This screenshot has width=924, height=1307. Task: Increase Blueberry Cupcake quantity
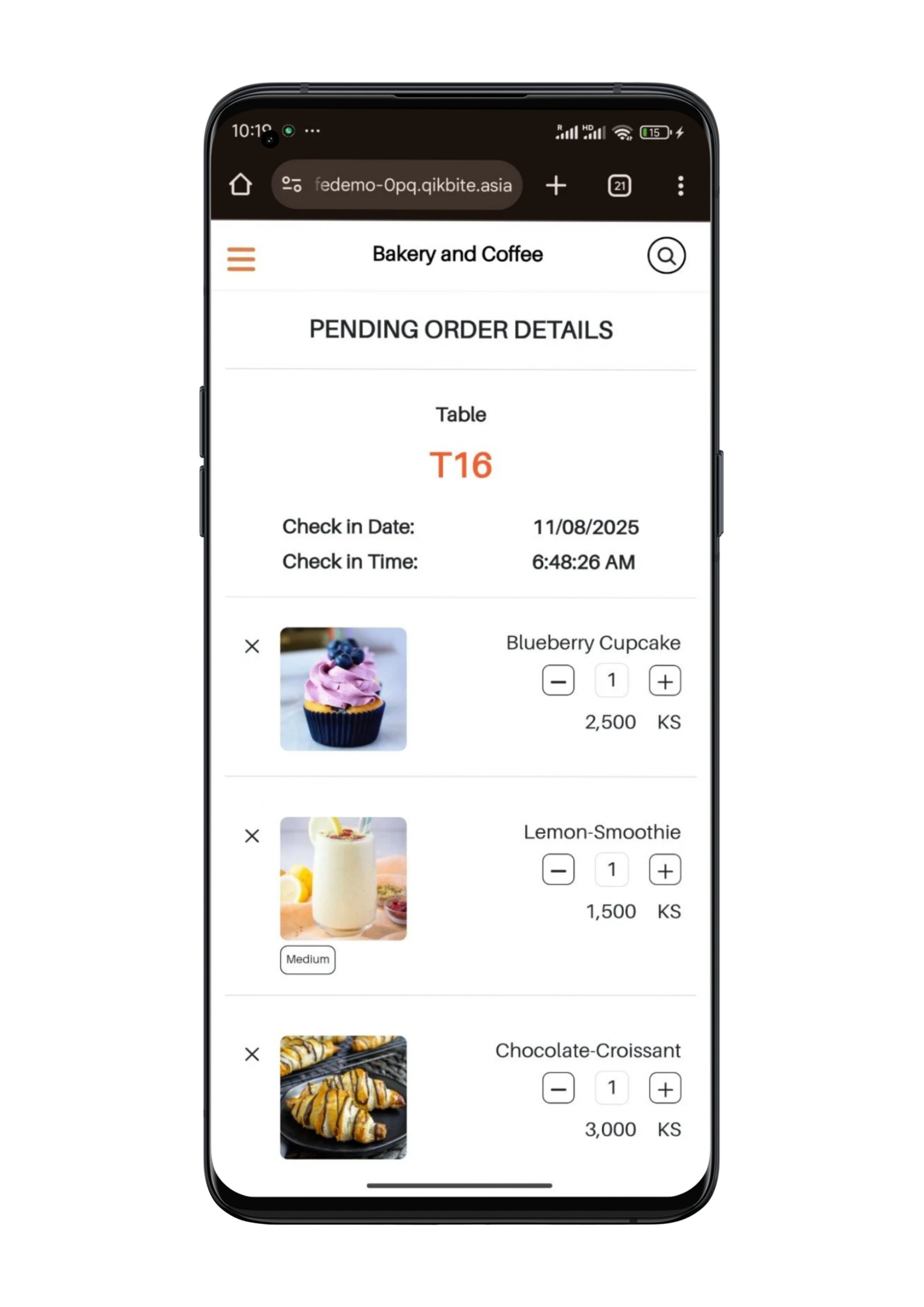(x=664, y=681)
